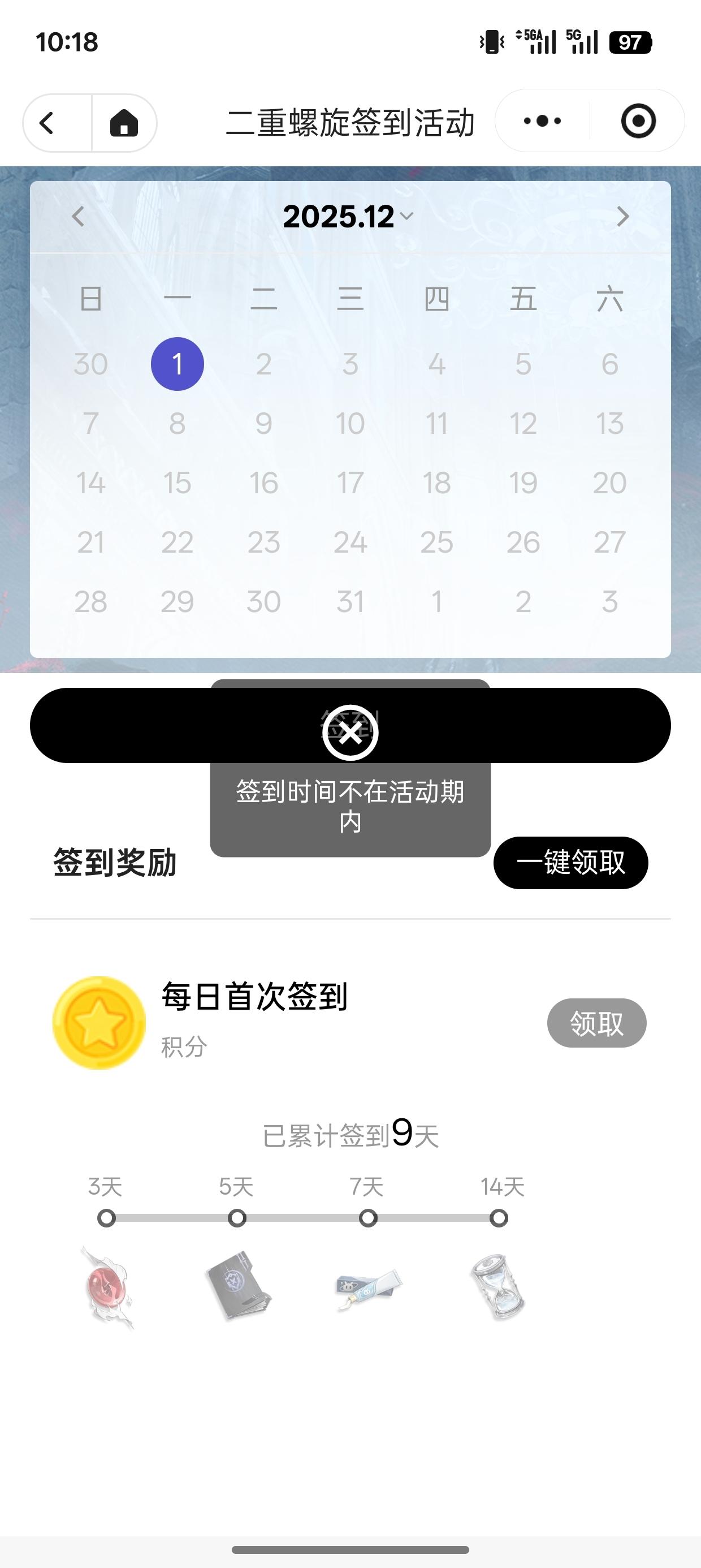The width and height of the screenshot is (701, 1568).
Task: Show the previous month in calendar
Action: 78,217
